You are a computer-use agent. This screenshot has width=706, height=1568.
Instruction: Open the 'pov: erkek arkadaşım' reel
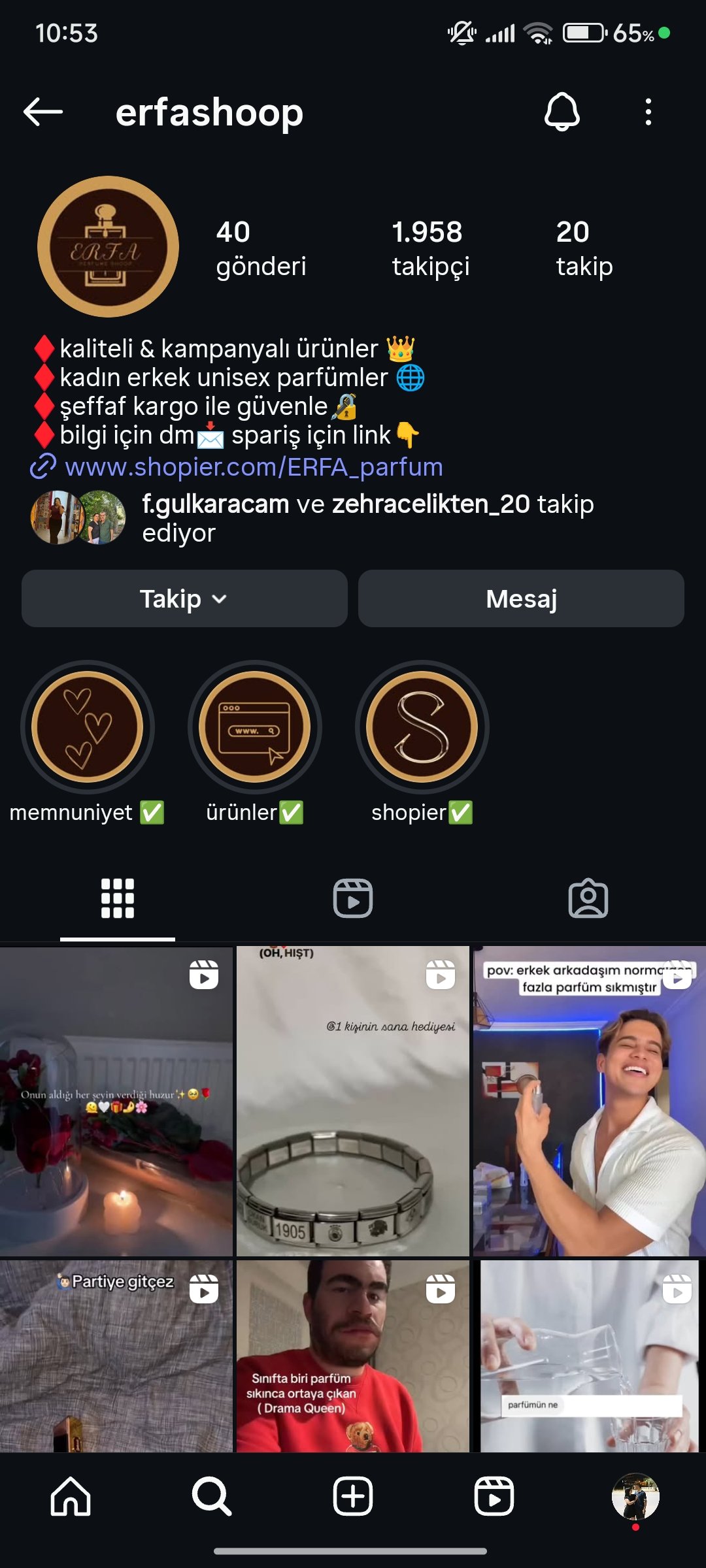click(590, 1101)
